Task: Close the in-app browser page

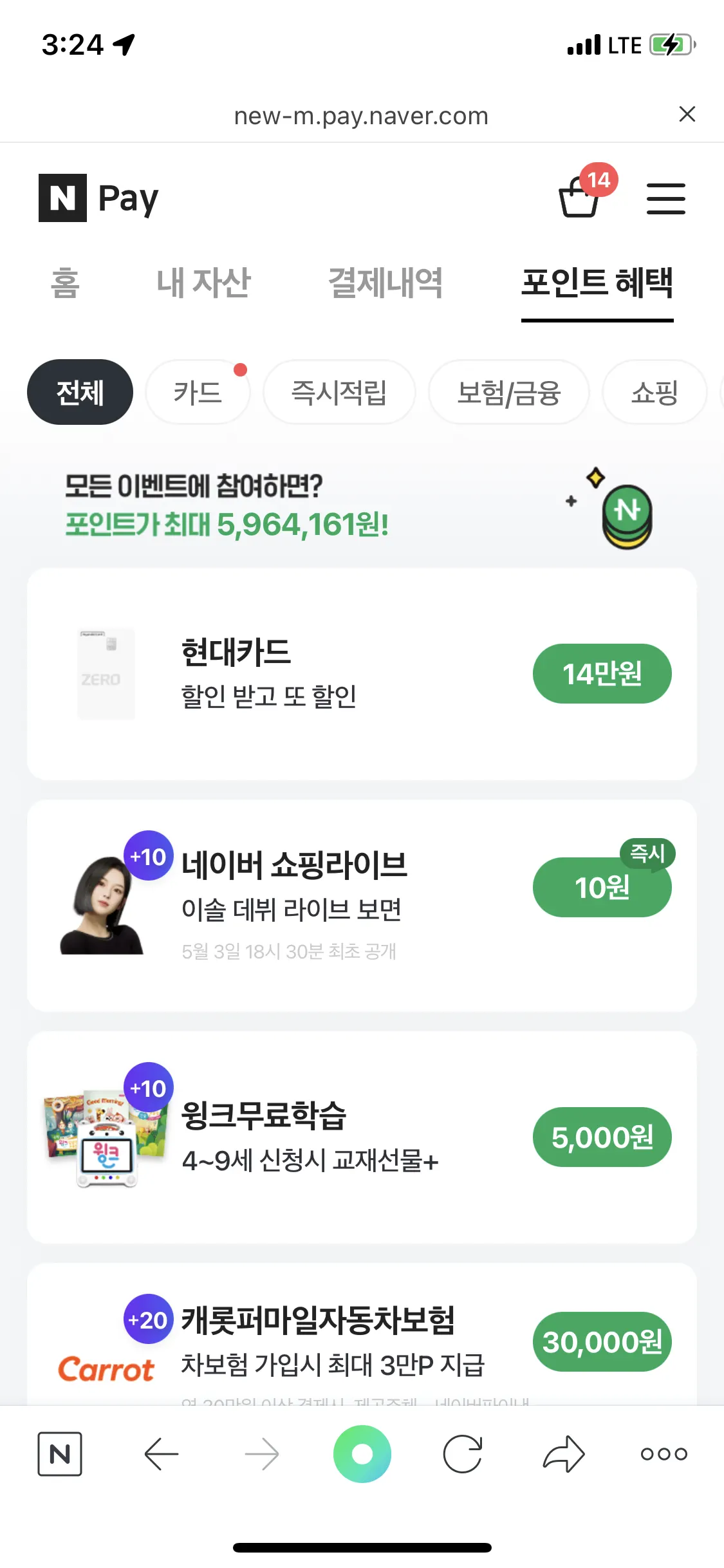Action: (x=687, y=115)
